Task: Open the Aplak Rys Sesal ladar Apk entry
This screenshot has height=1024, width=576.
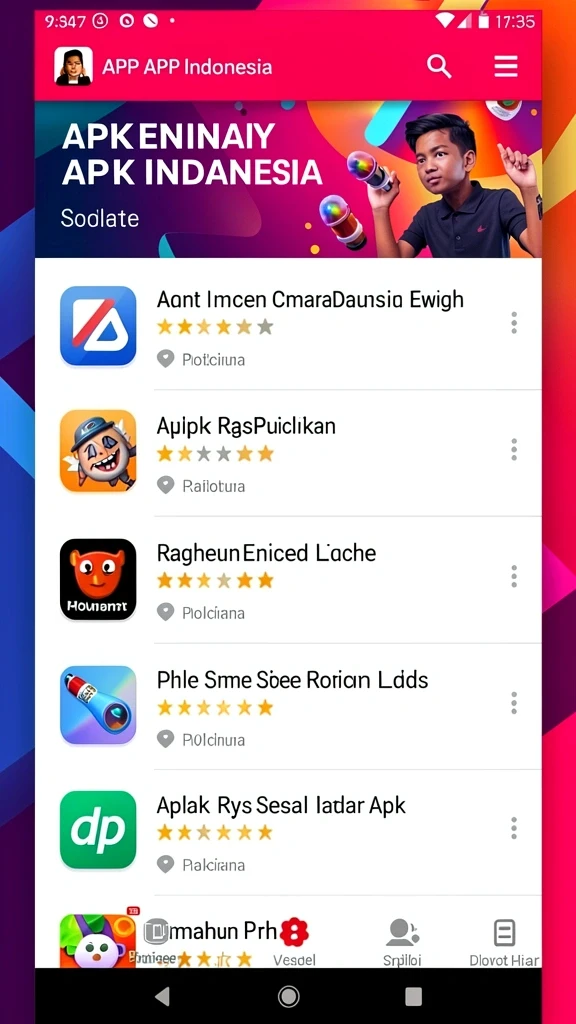Action: coord(288,832)
